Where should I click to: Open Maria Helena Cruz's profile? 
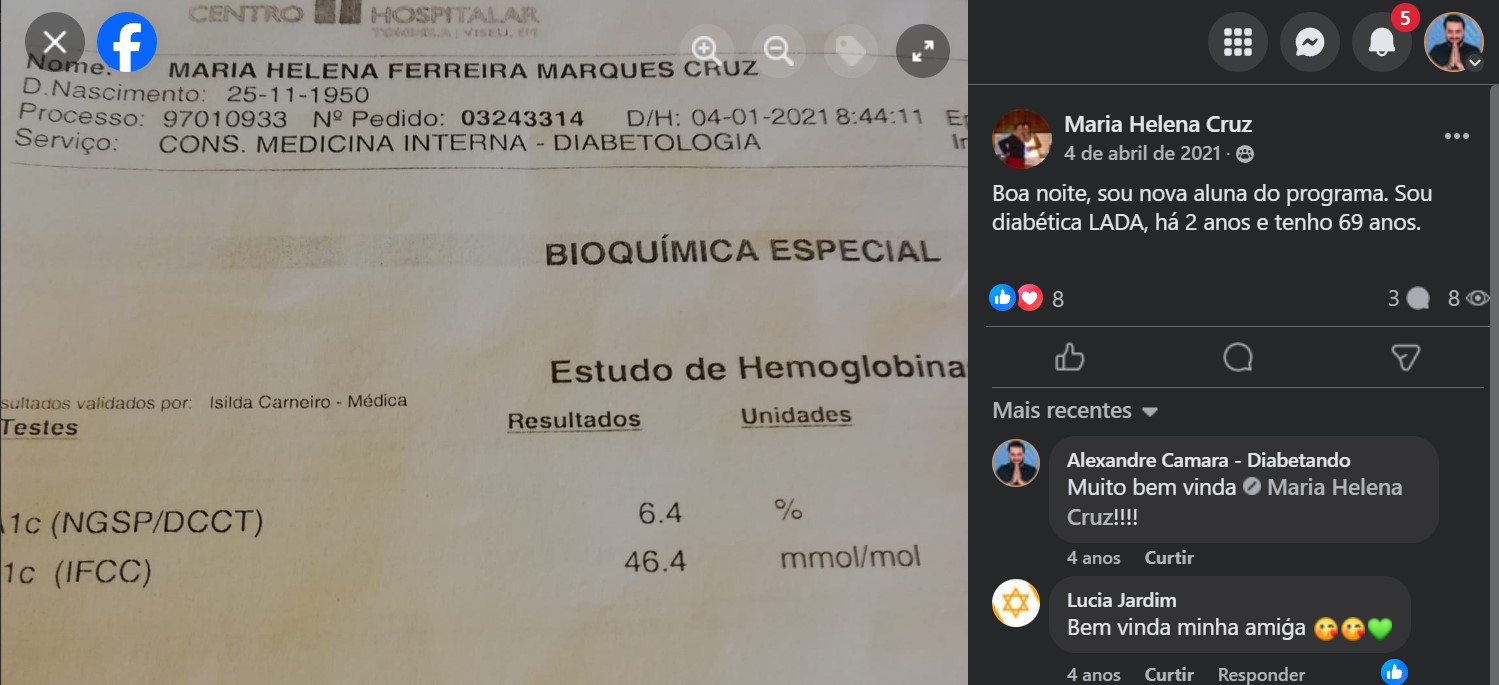[1158, 124]
